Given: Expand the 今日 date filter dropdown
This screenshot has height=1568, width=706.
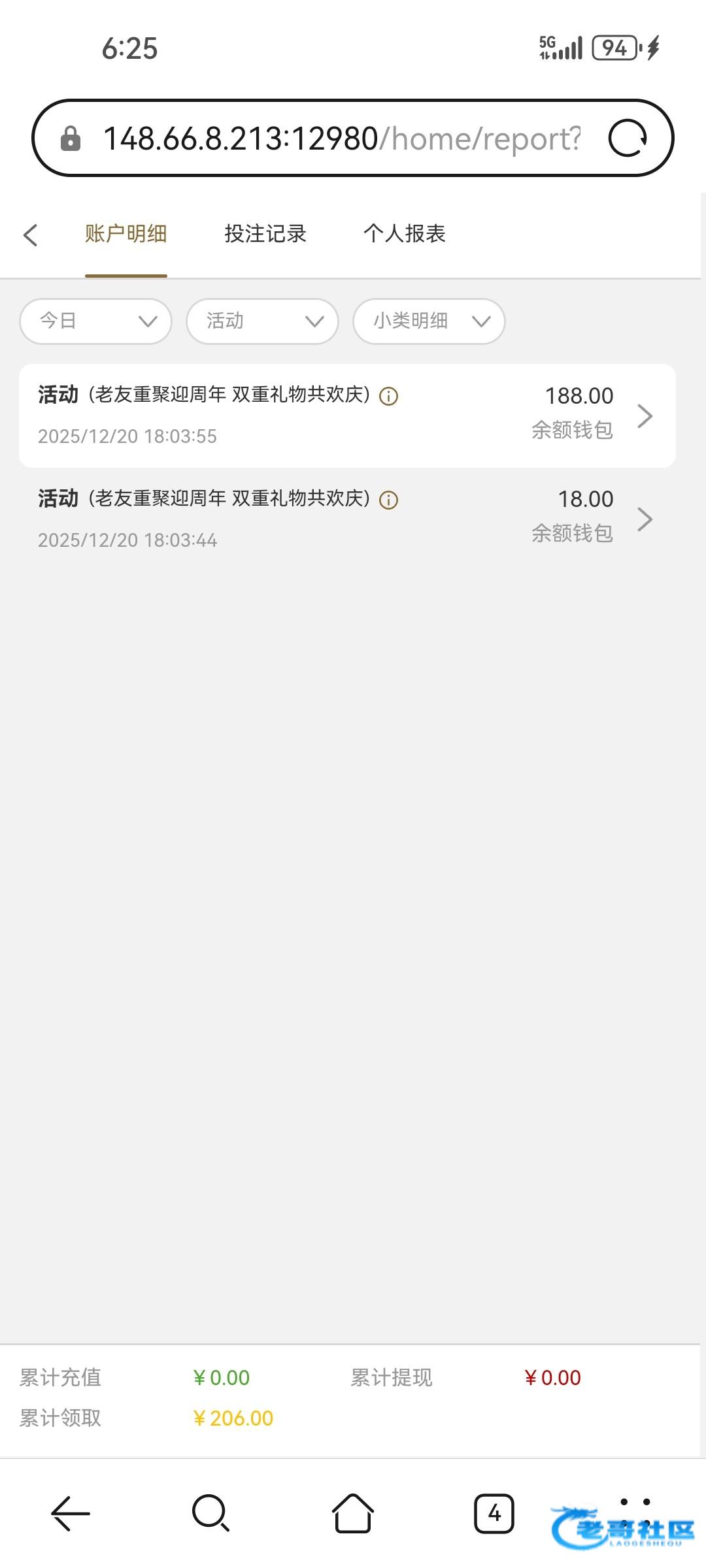Looking at the screenshot, I should pyautogui.click(x=95, y=321).
